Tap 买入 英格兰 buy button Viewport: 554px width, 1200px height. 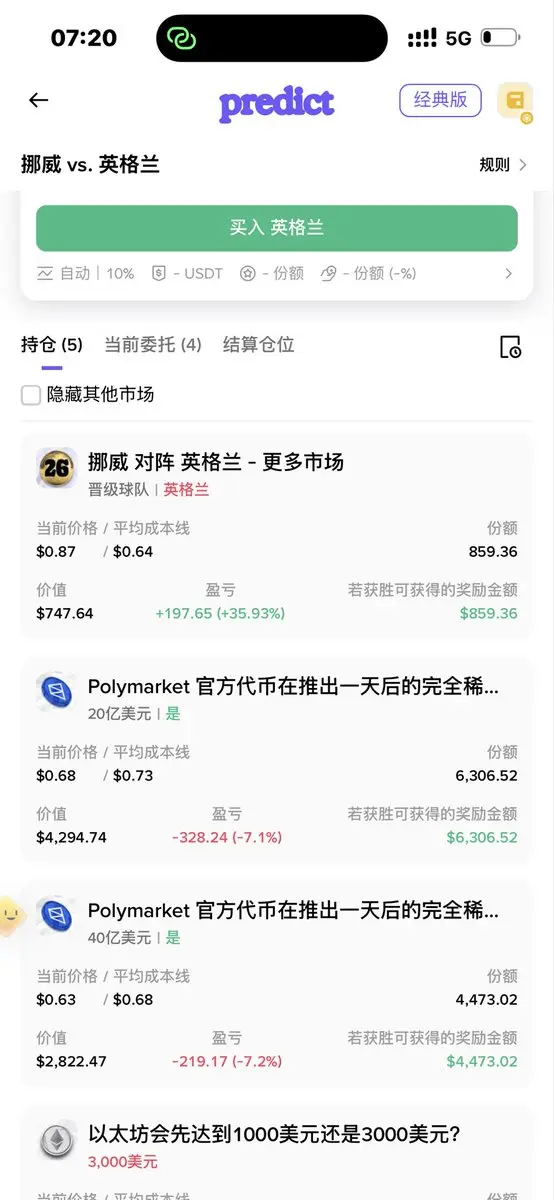277,228
